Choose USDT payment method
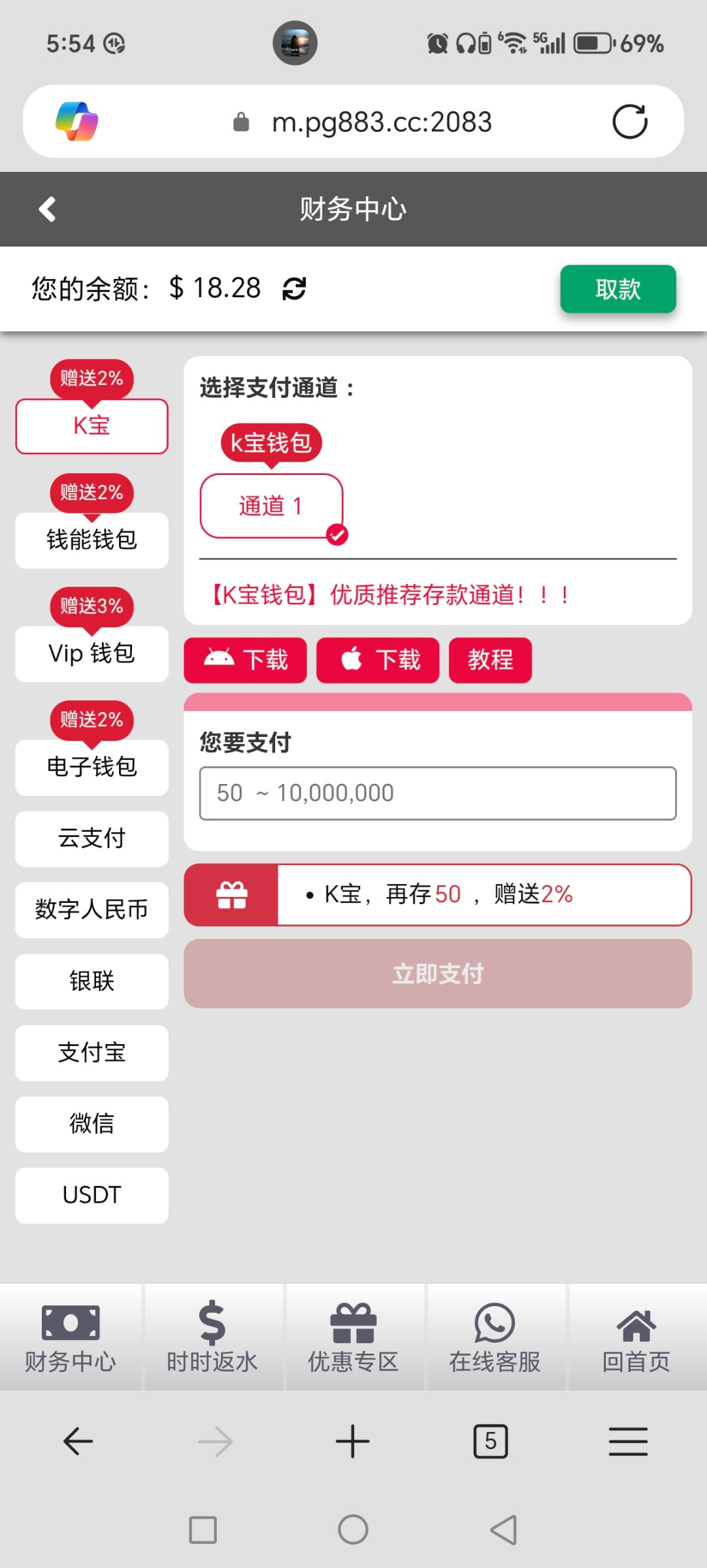707x1568 pixels. point(91,1196)
